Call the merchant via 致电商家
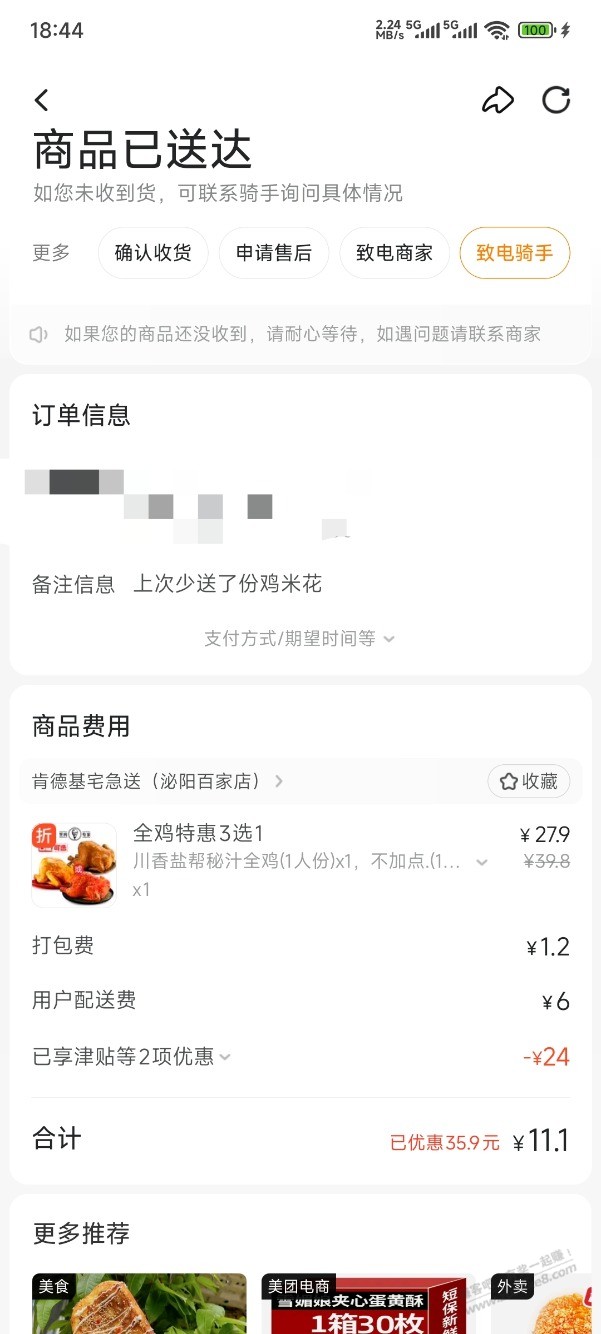Image resolution: width=601 pixels, height=1334 pixels. (395, 253)
